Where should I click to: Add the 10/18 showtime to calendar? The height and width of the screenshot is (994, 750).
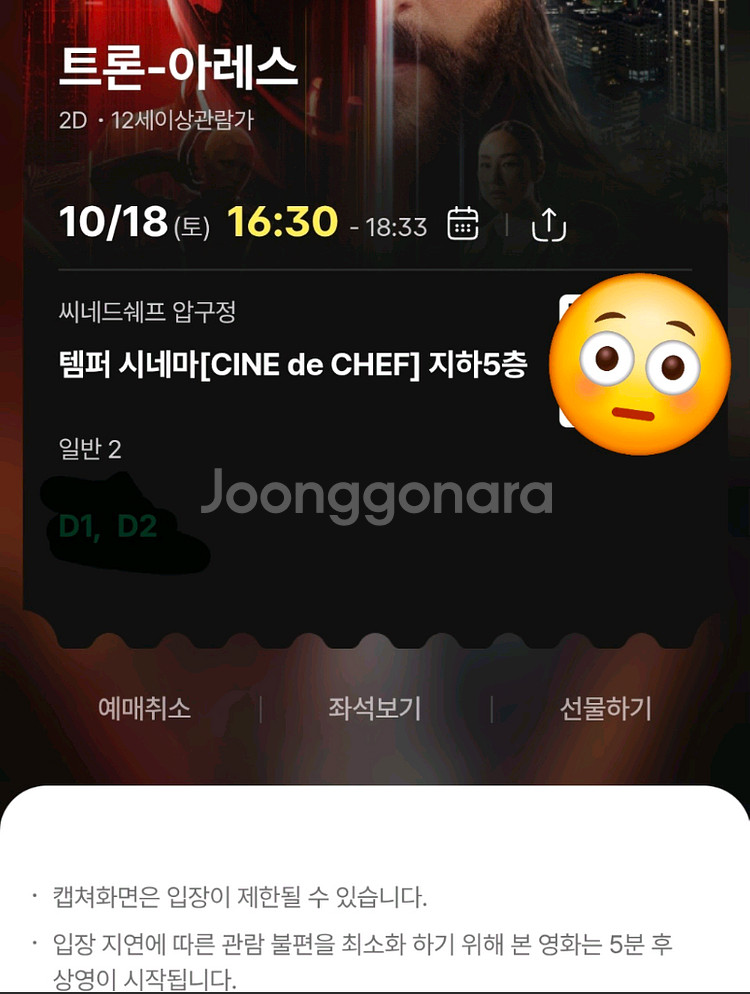click(x=462, y=223)
